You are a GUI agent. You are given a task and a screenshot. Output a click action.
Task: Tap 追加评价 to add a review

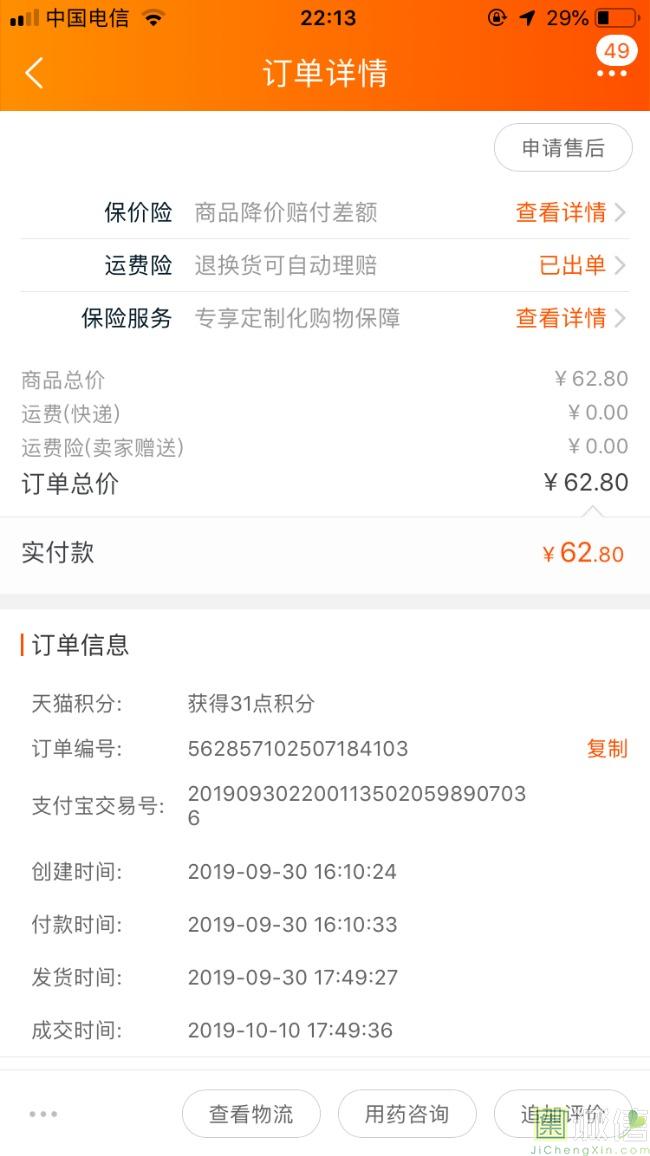(563, 1113)
